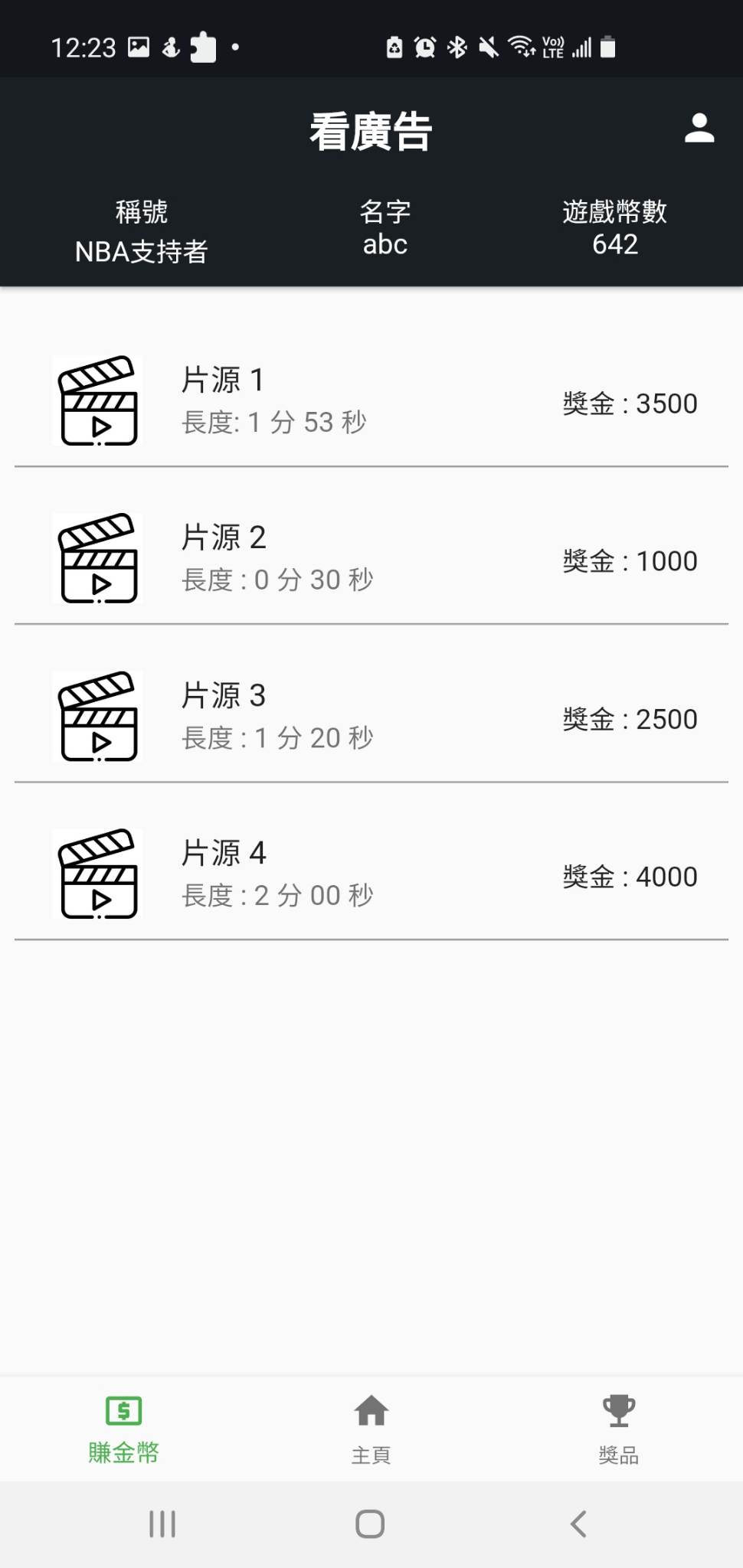
Task: Open 片源 3 advertisement row
Action: click(371, 717)
